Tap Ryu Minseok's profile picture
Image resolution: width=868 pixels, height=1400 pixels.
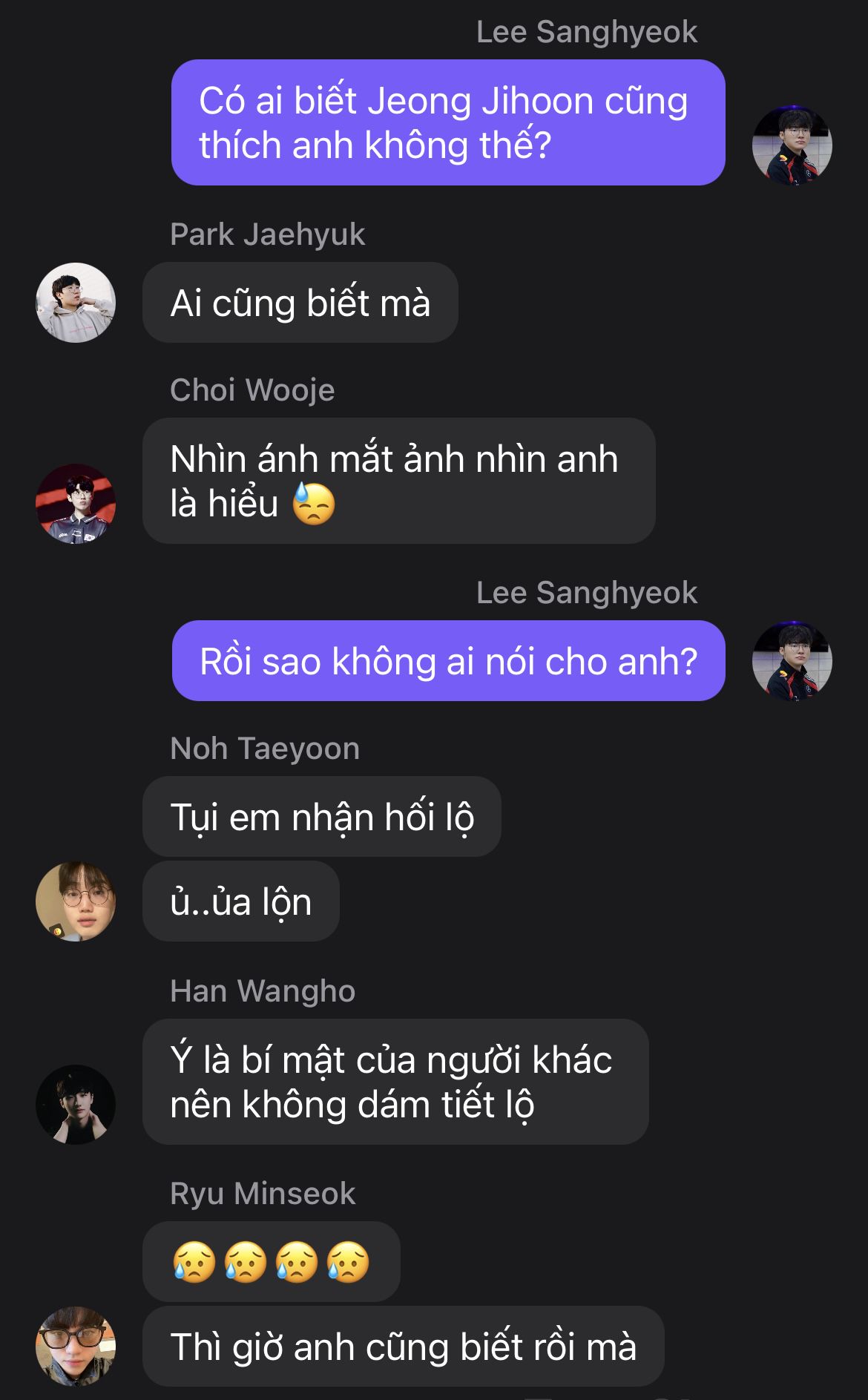tap(76, 1346)
